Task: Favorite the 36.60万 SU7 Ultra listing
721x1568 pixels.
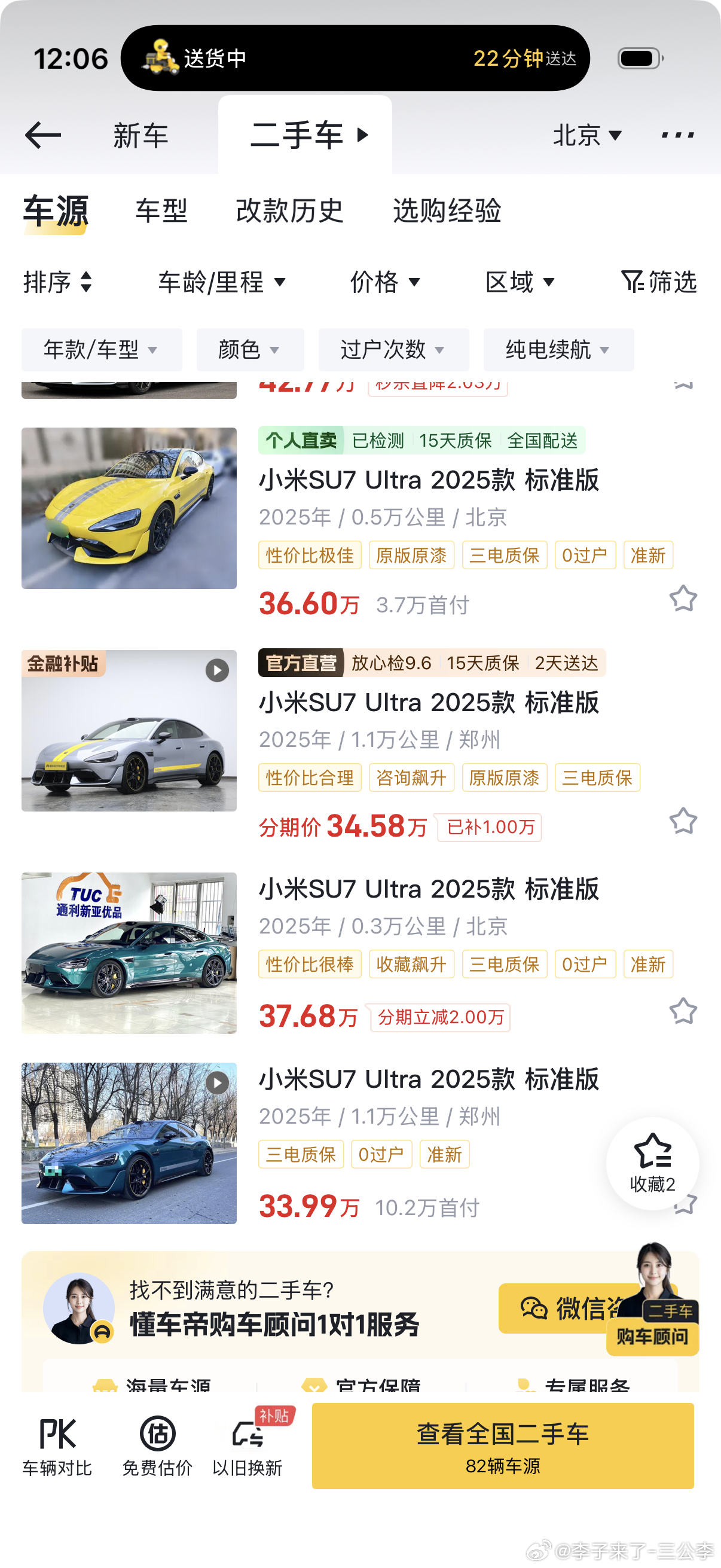Action: [x=683, y=599]
